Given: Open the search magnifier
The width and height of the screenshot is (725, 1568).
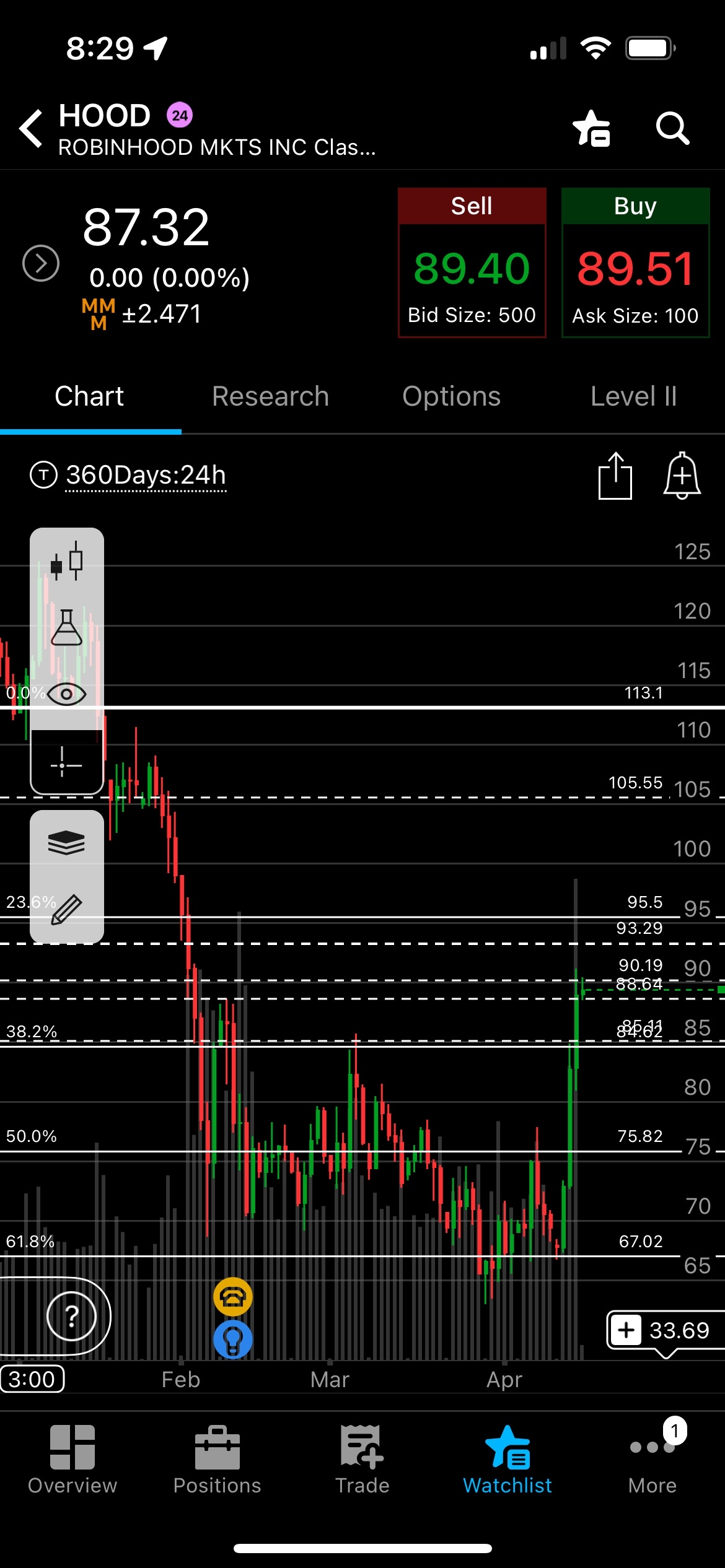Looking at the screenshot, I should (673, 129).
